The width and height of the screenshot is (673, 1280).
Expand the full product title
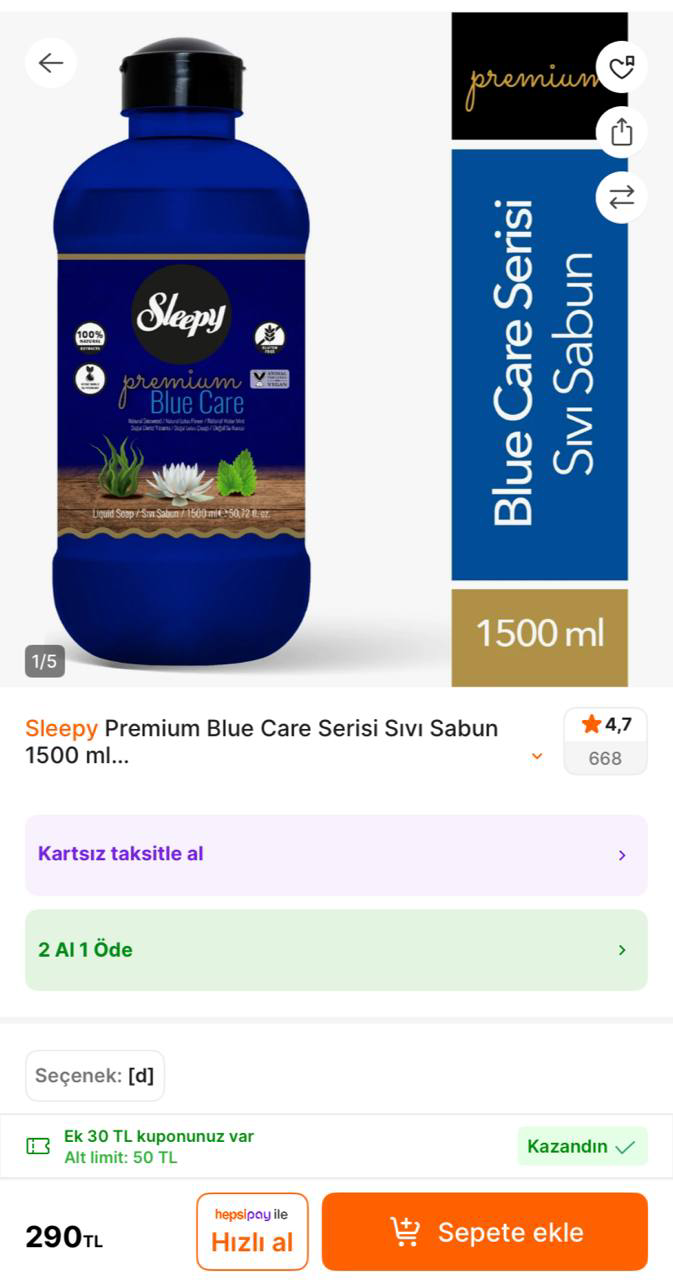click(x=537, y=756)
